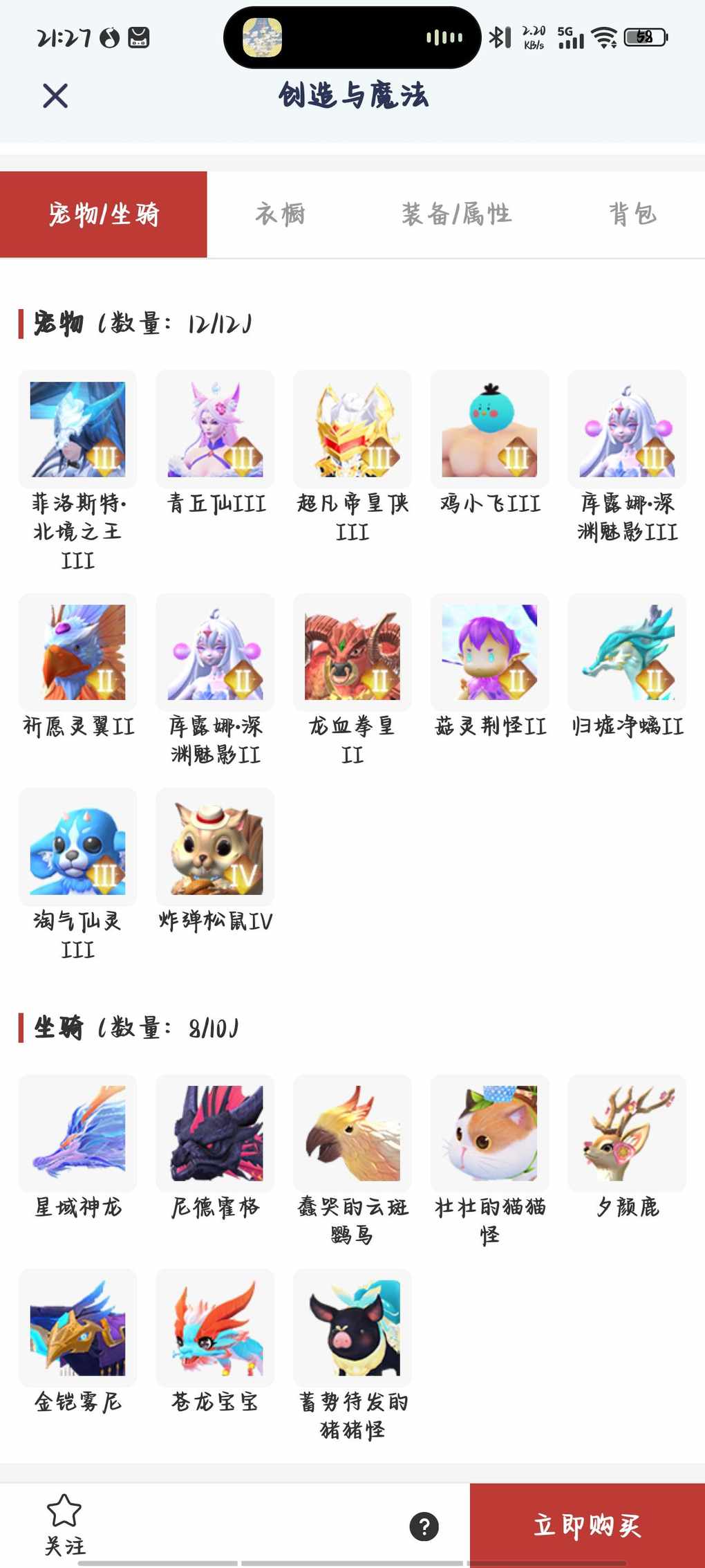
Task: Open the 装备/属性 tab
Action: (456, 214)
